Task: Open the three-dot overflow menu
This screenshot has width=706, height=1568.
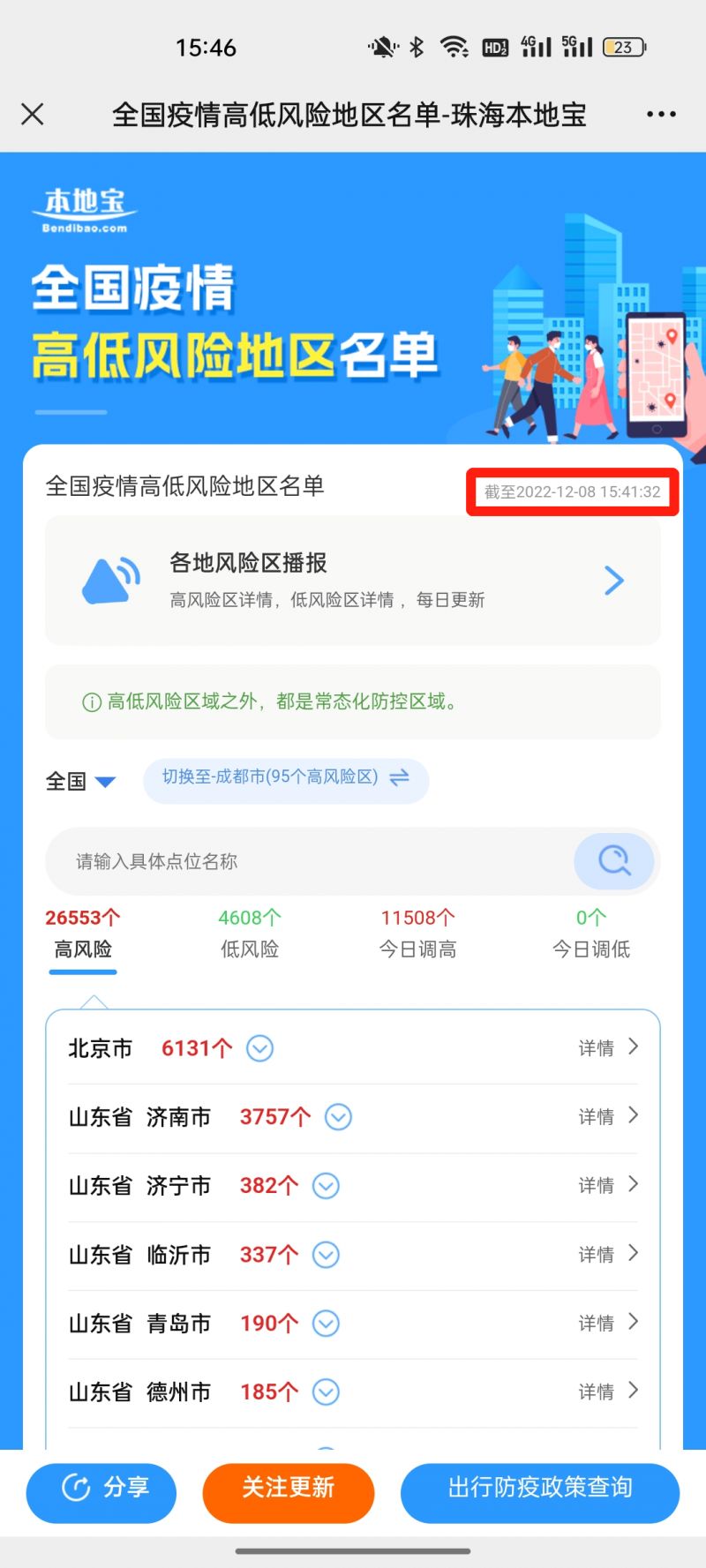Action: (x=661, y=115)
